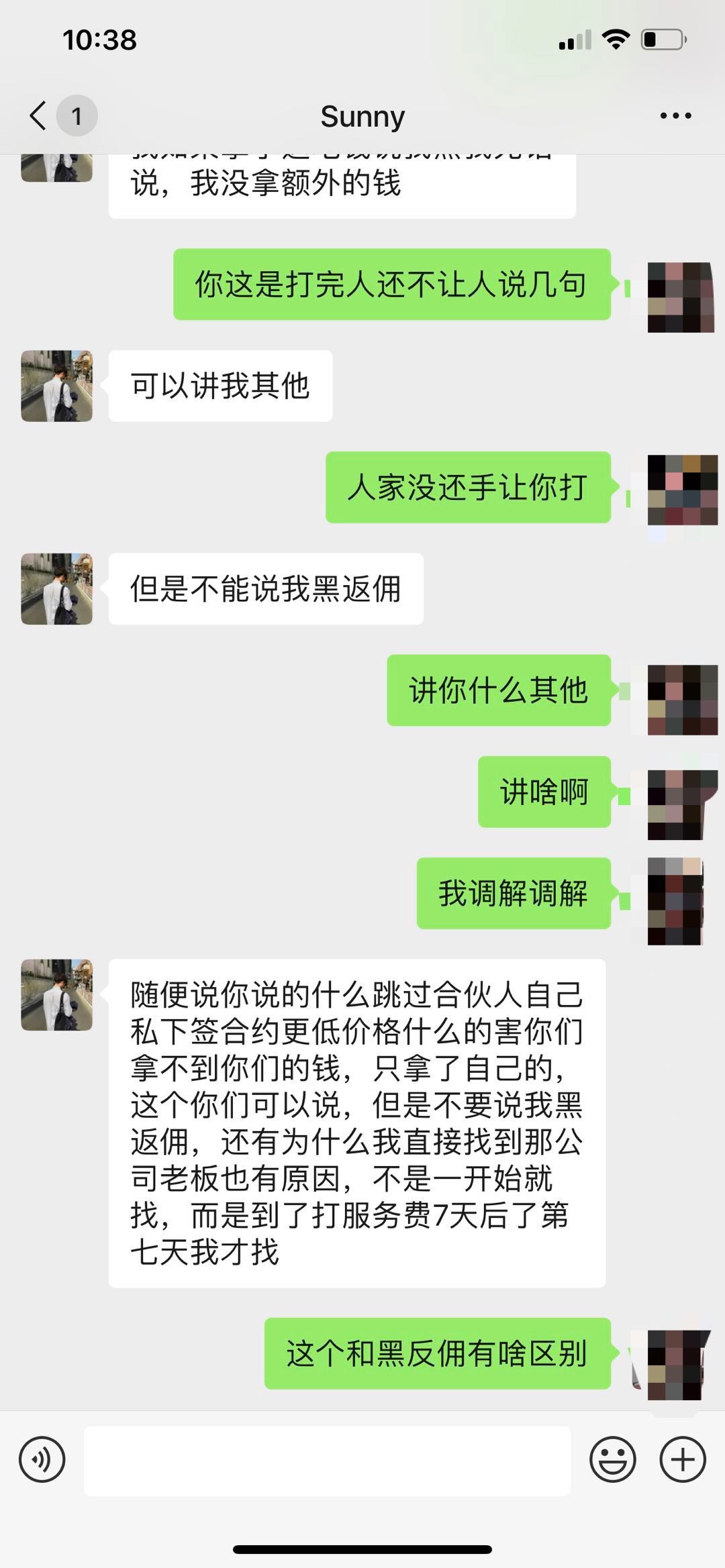Open the three-dot chat info menu
The height and width of the screenshot is (1568, 725).
point(675,116)
